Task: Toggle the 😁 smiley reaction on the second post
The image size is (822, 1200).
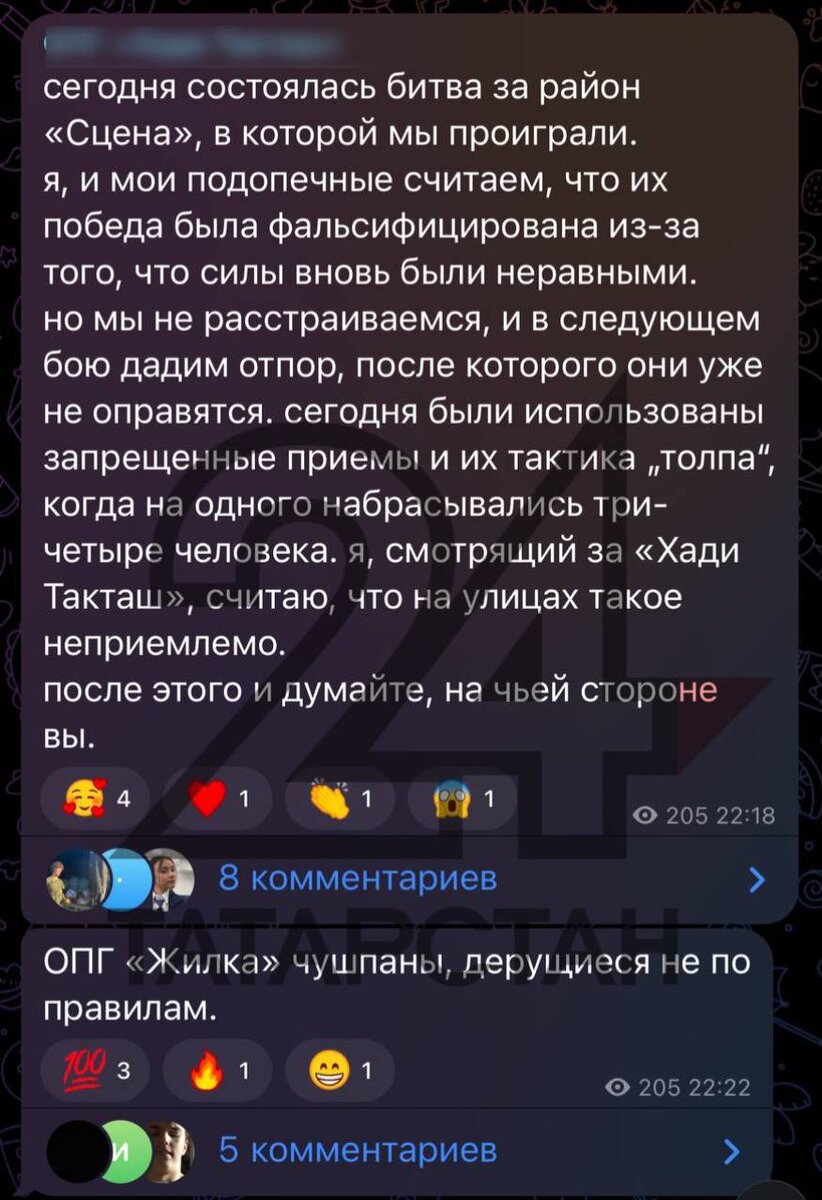Action: tap(331, 1069)
